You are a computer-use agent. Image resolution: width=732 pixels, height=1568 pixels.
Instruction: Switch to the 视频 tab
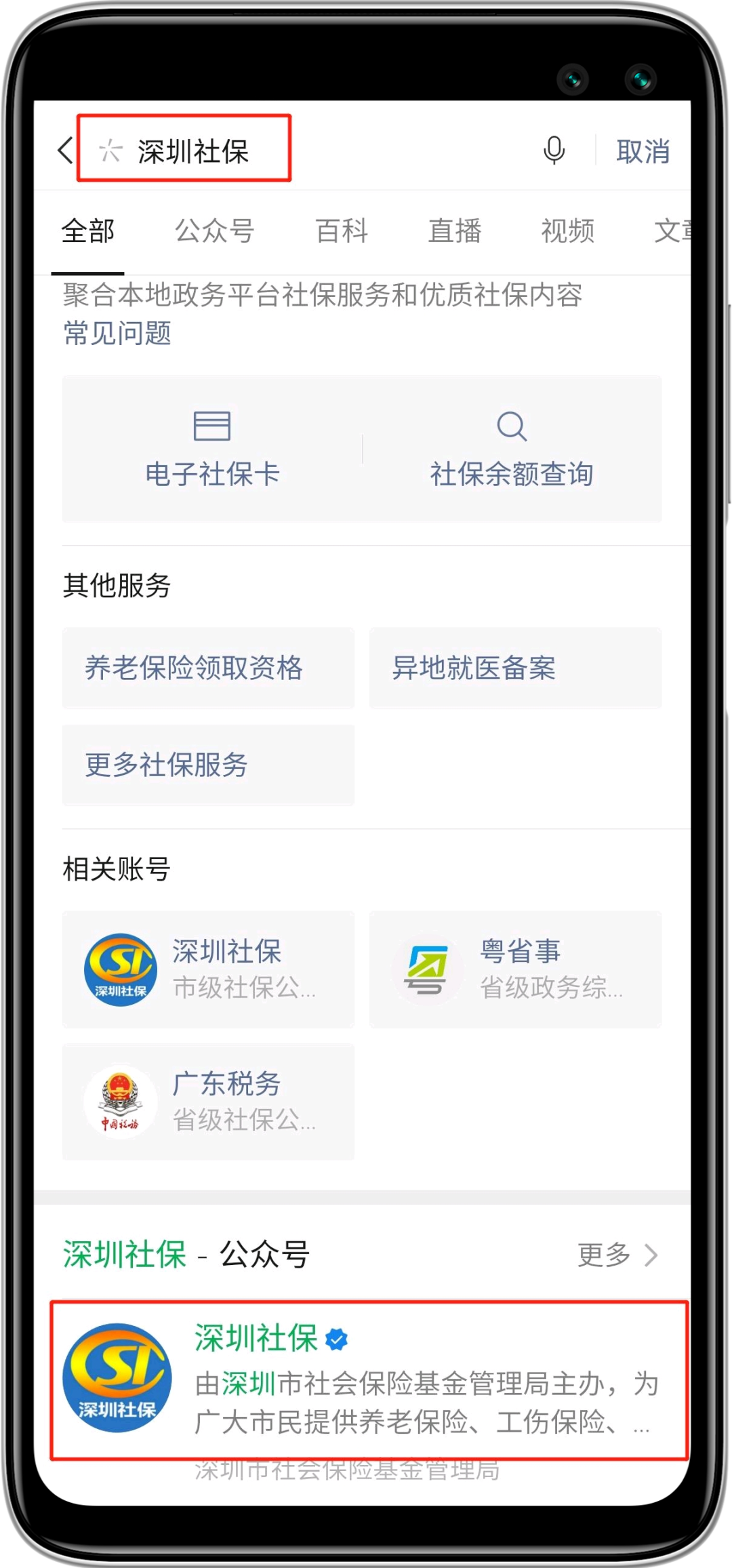coord(567,231)
